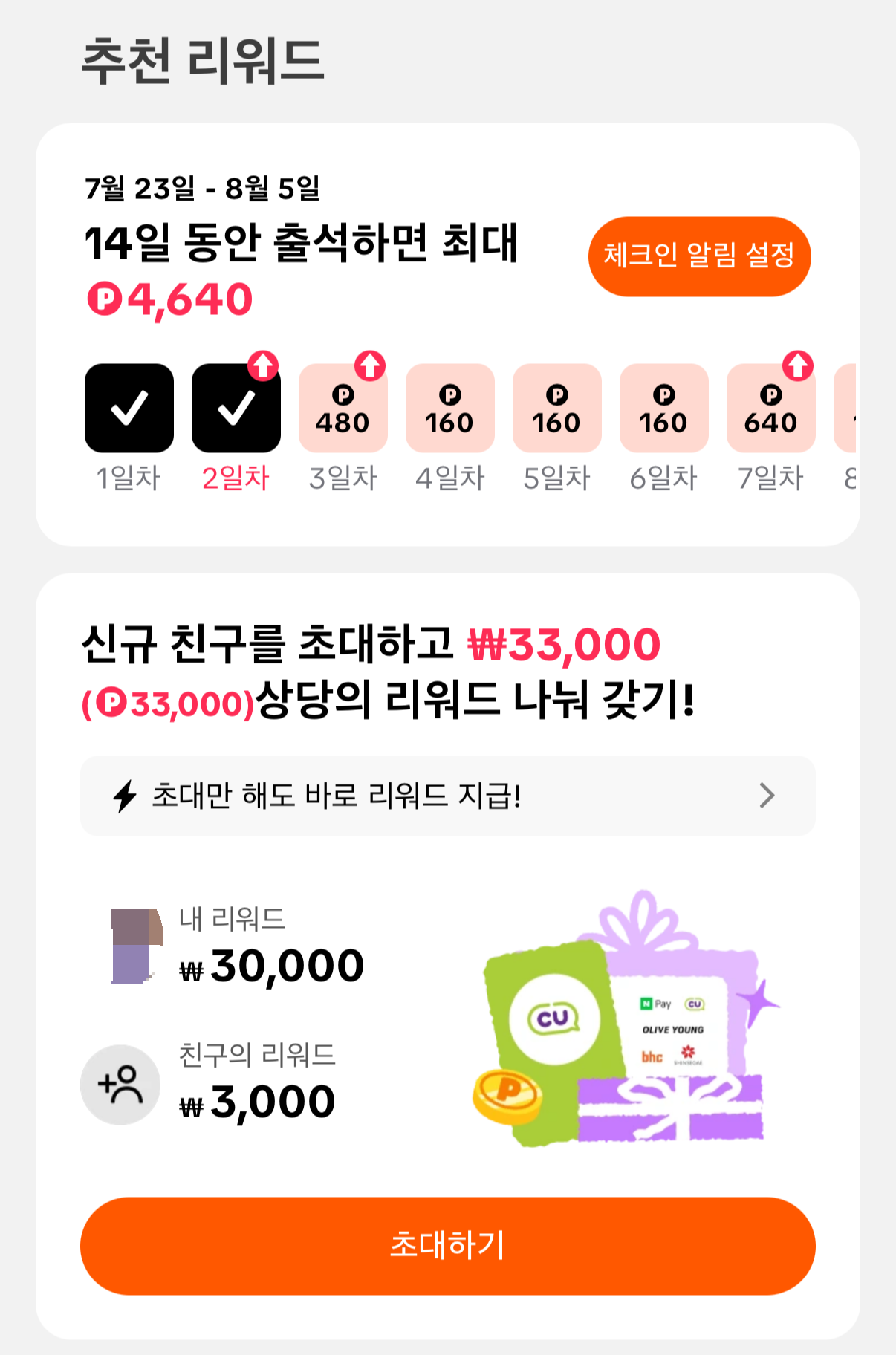
Task: Tap the checked 2일차 attendance box
Action: 236,407
